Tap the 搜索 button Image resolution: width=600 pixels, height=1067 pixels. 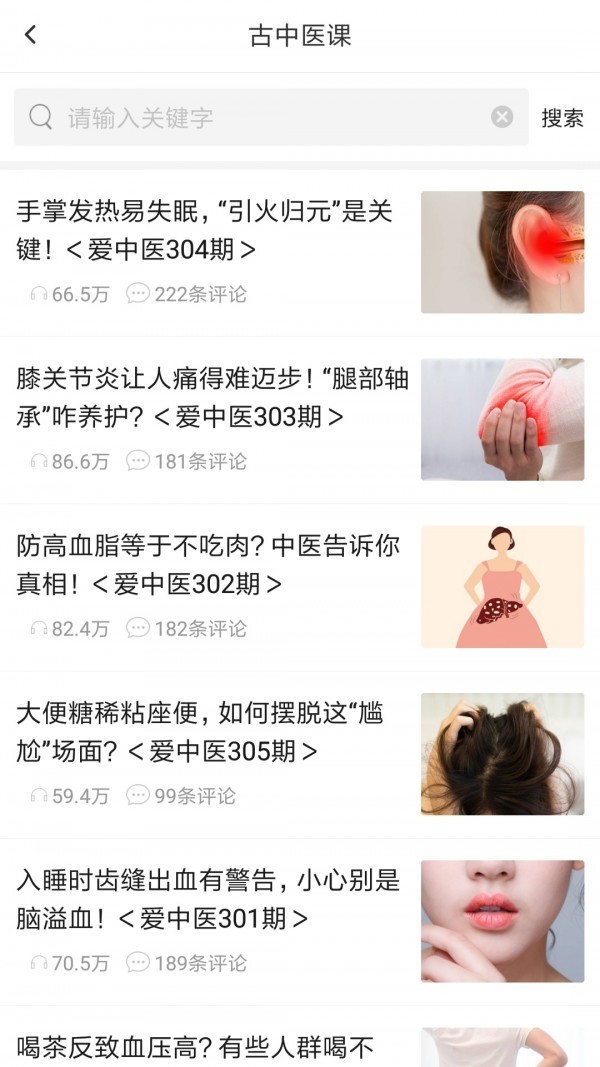click(x=562, y=118)
